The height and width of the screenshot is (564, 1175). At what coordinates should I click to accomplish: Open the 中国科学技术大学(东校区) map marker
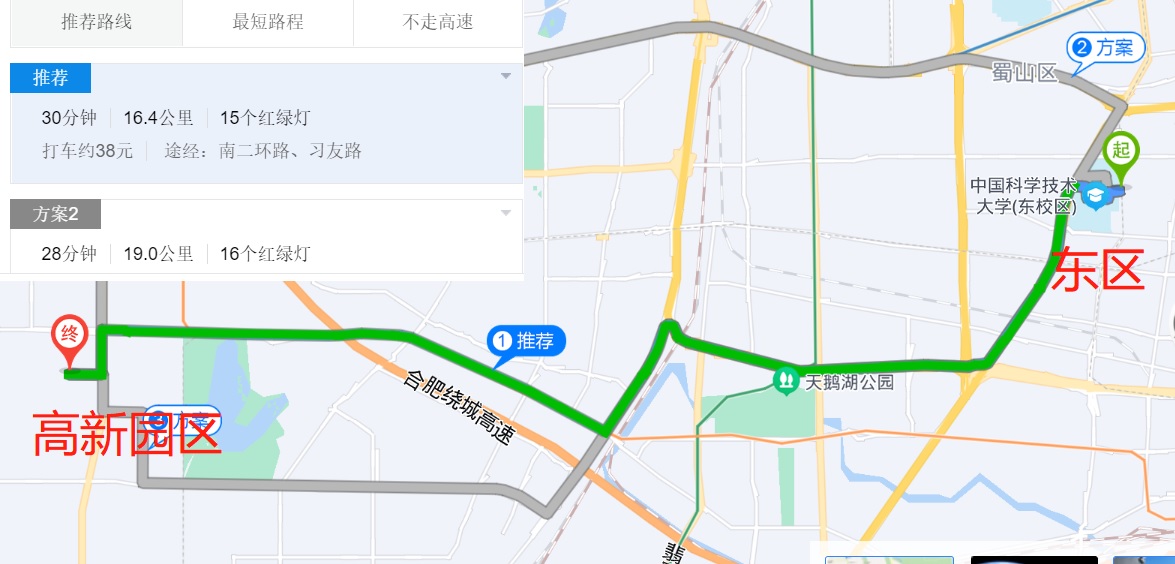click(1096, 195)
